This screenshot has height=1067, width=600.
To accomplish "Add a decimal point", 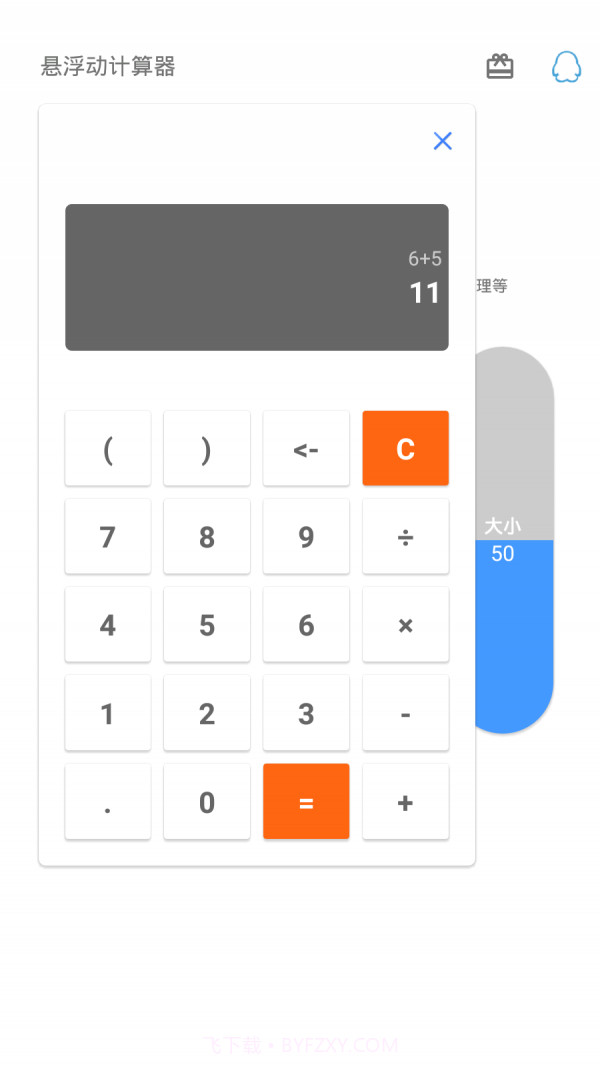I will click(108, 802).
